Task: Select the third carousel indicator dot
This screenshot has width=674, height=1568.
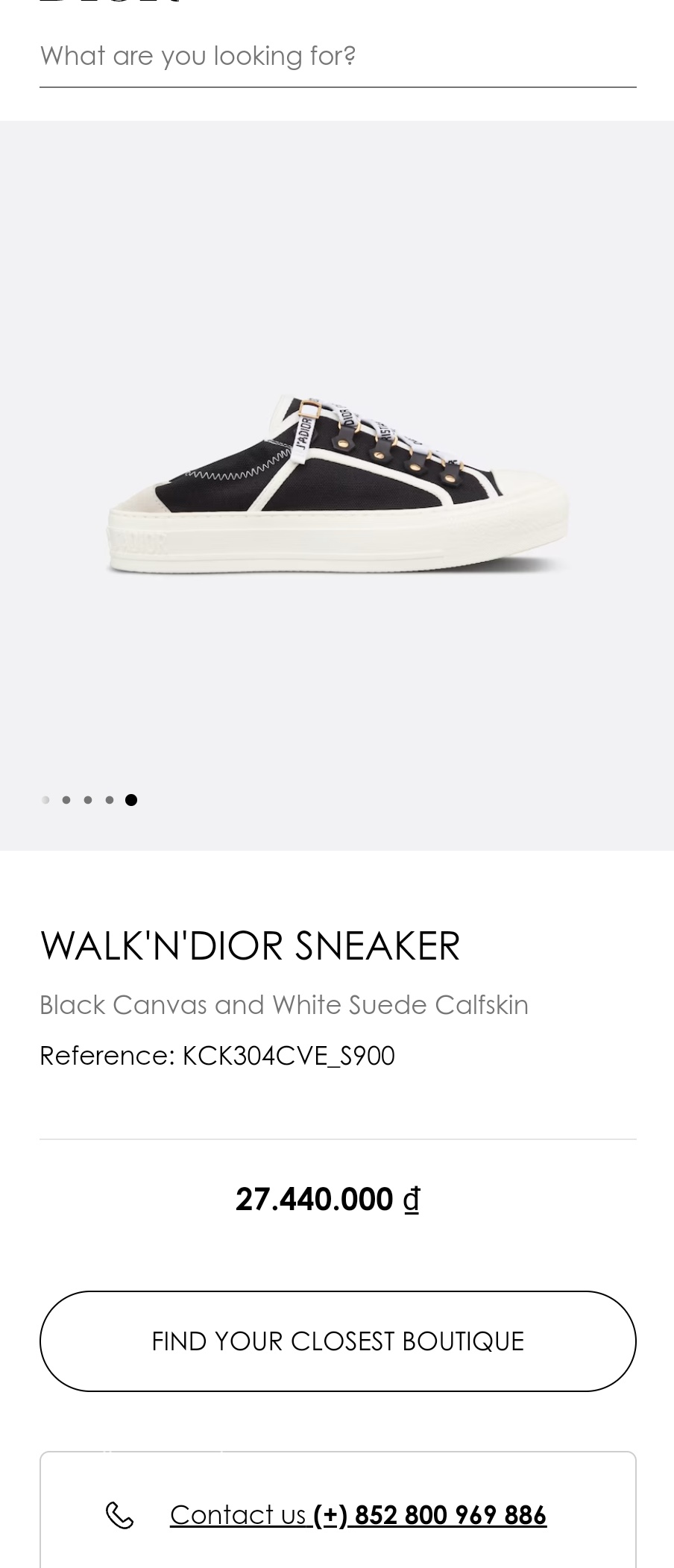Action: (x=88, y=799)
